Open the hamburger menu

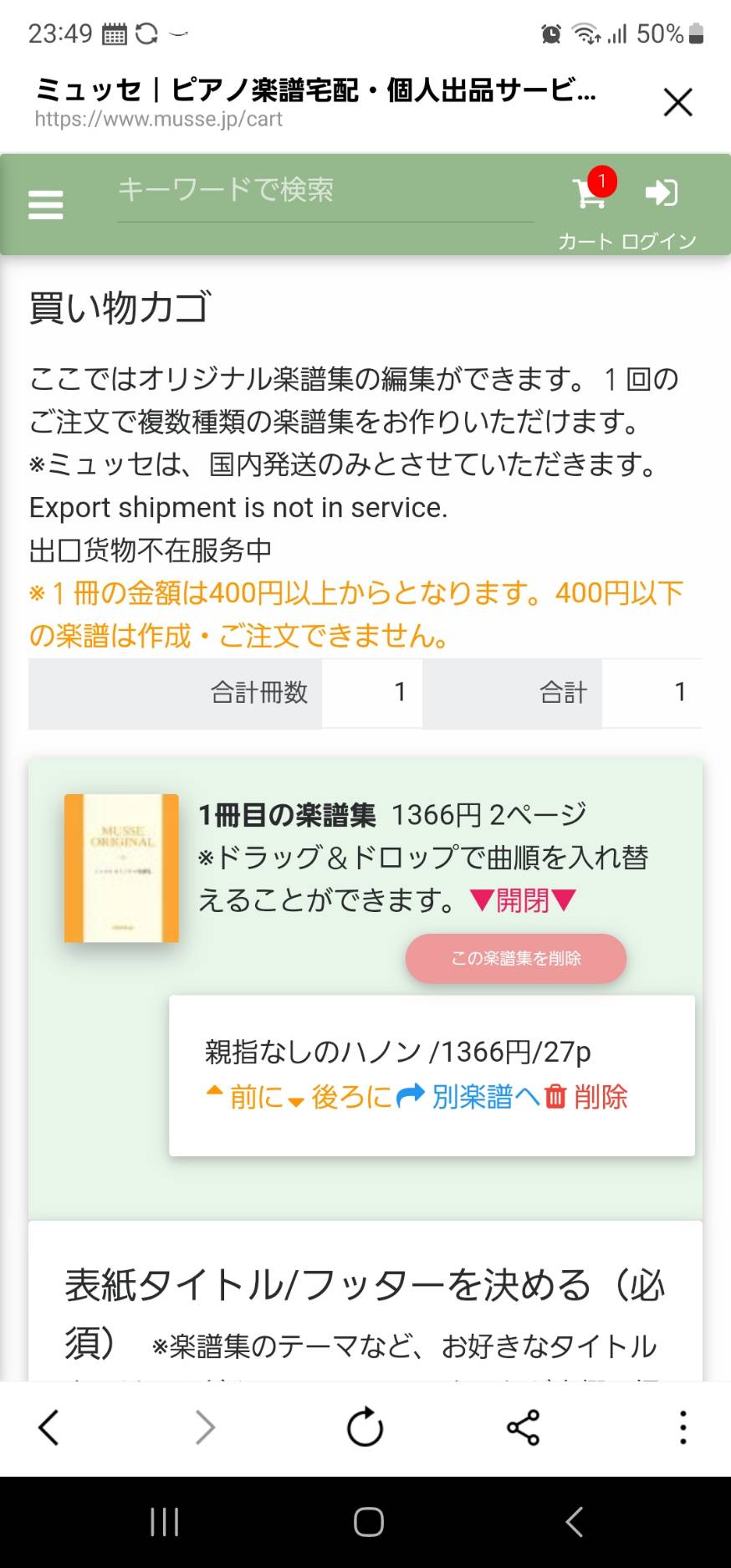point(46,204)
